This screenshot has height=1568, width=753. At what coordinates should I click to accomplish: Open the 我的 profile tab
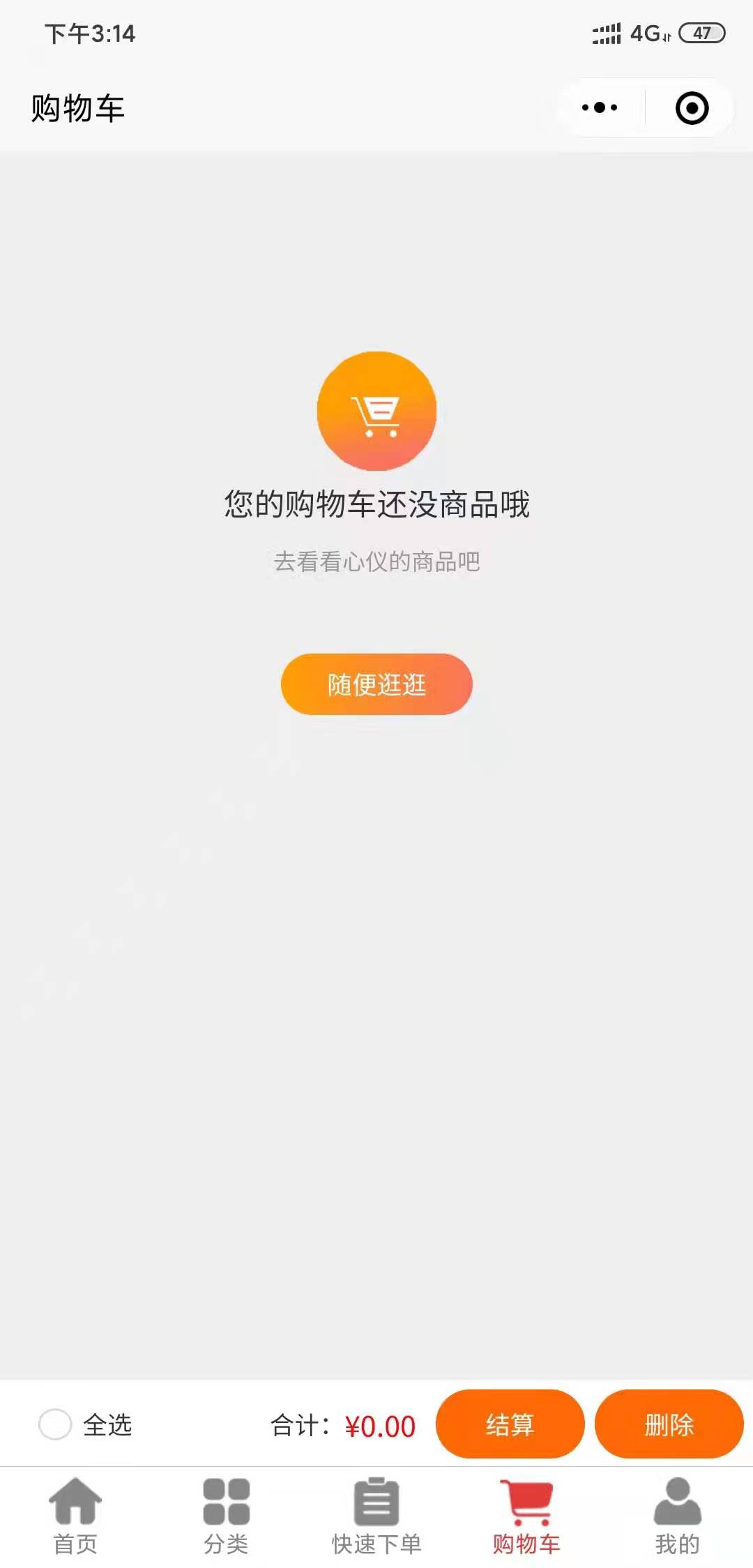coord(677,1516)
